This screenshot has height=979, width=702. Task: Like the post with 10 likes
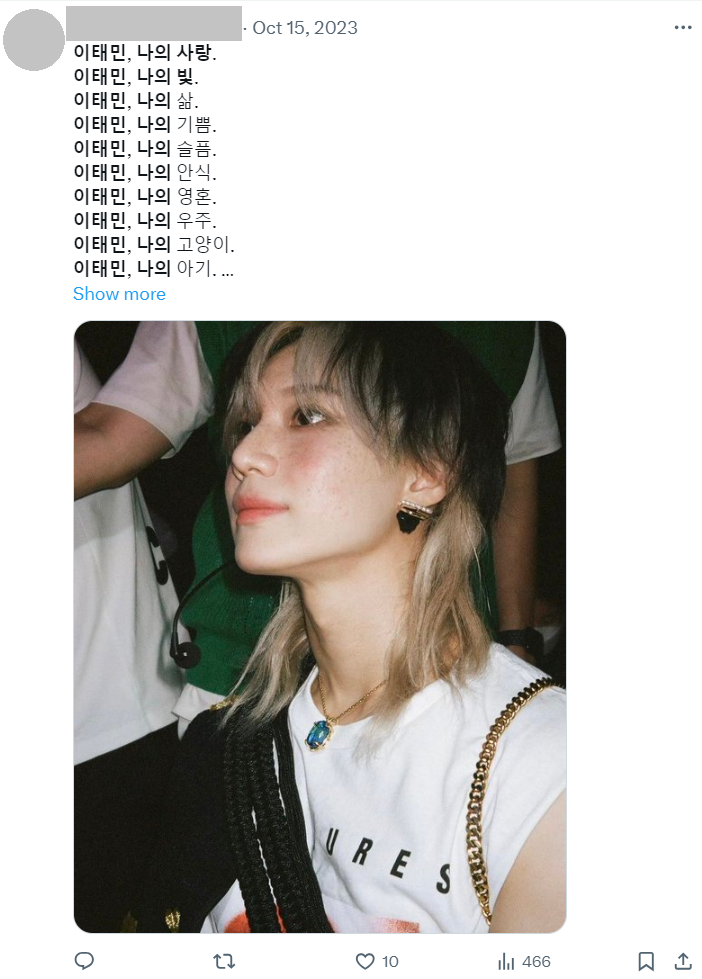(x=366, y=961)
